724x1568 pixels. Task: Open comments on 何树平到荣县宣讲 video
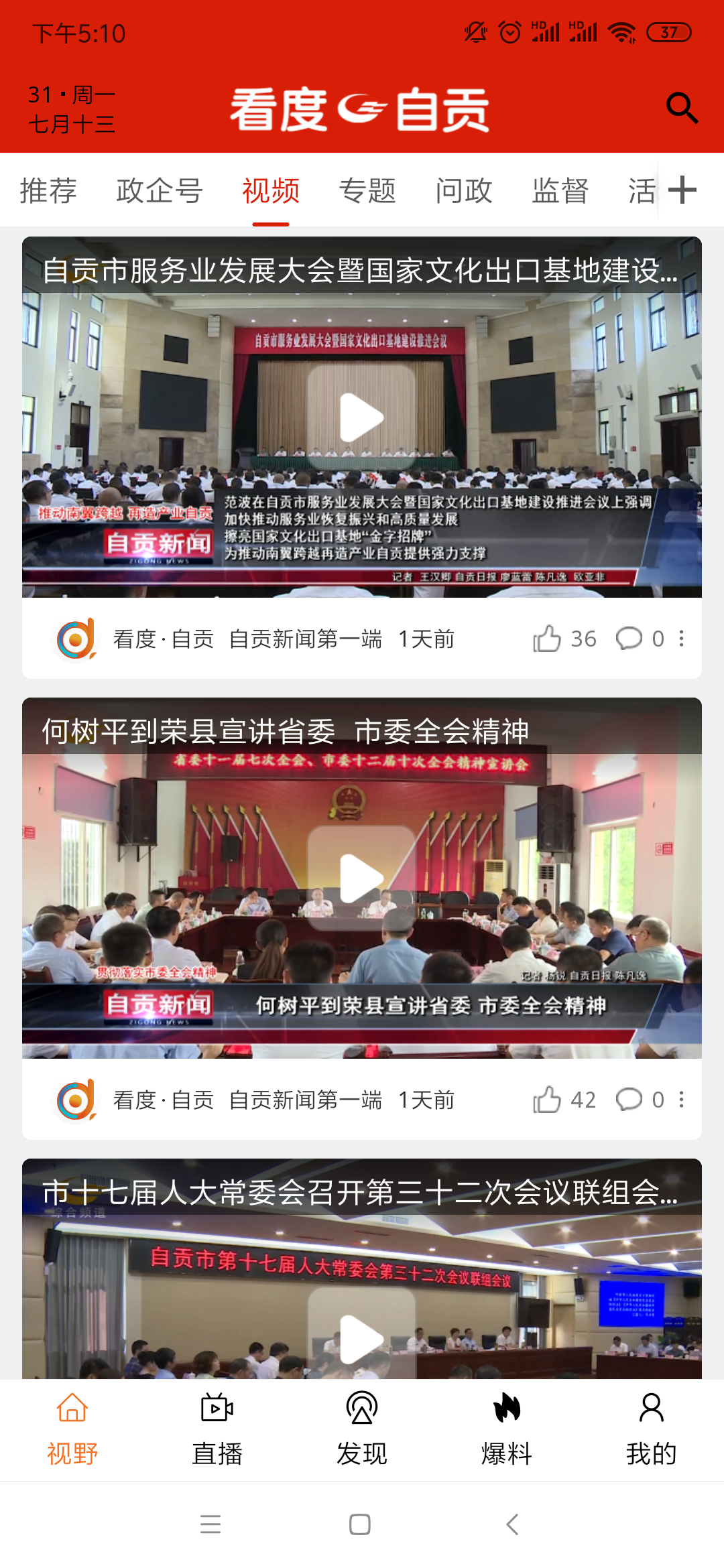click(x=629, y=1100)
